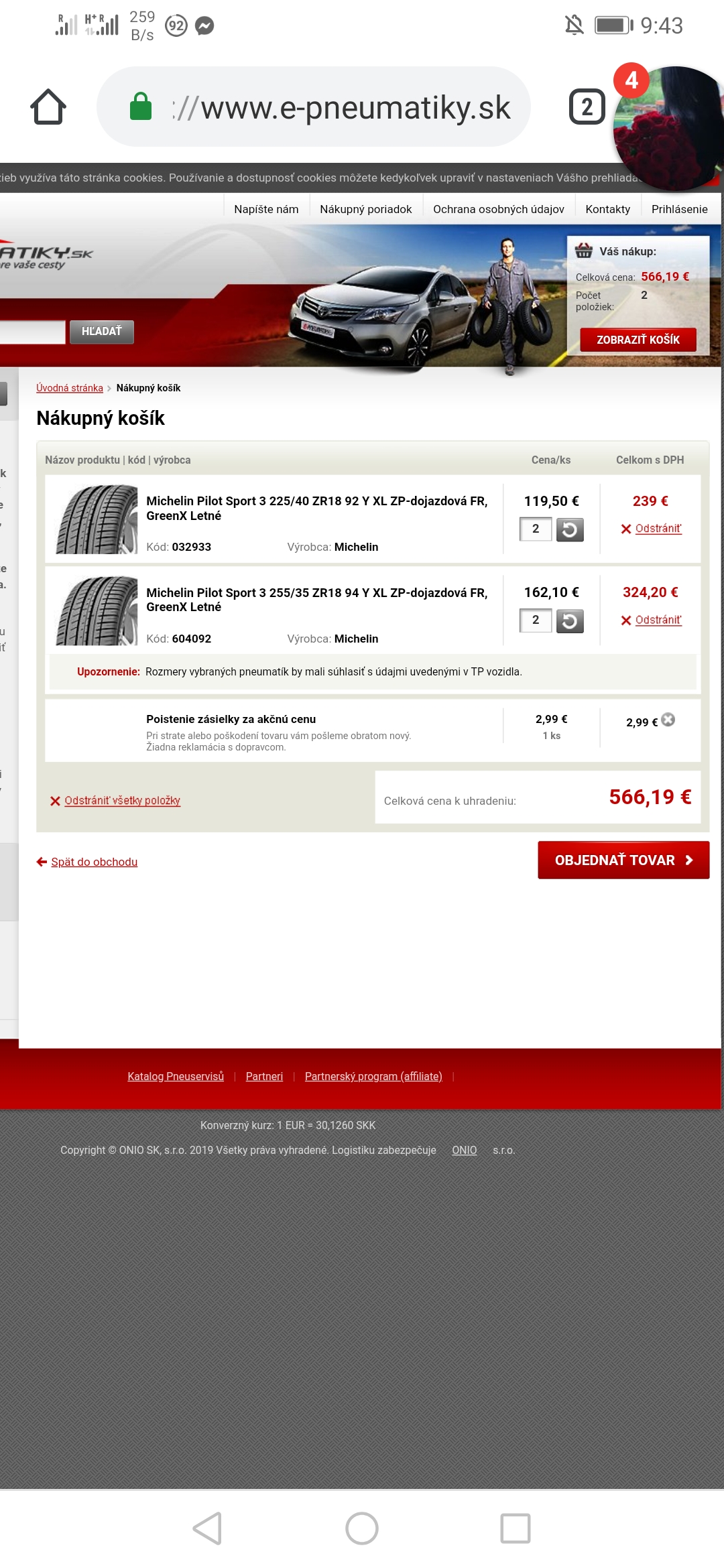
Task: Refresh quantity for 255/35 ZR18 tire
Action: (x=570, y=620)
